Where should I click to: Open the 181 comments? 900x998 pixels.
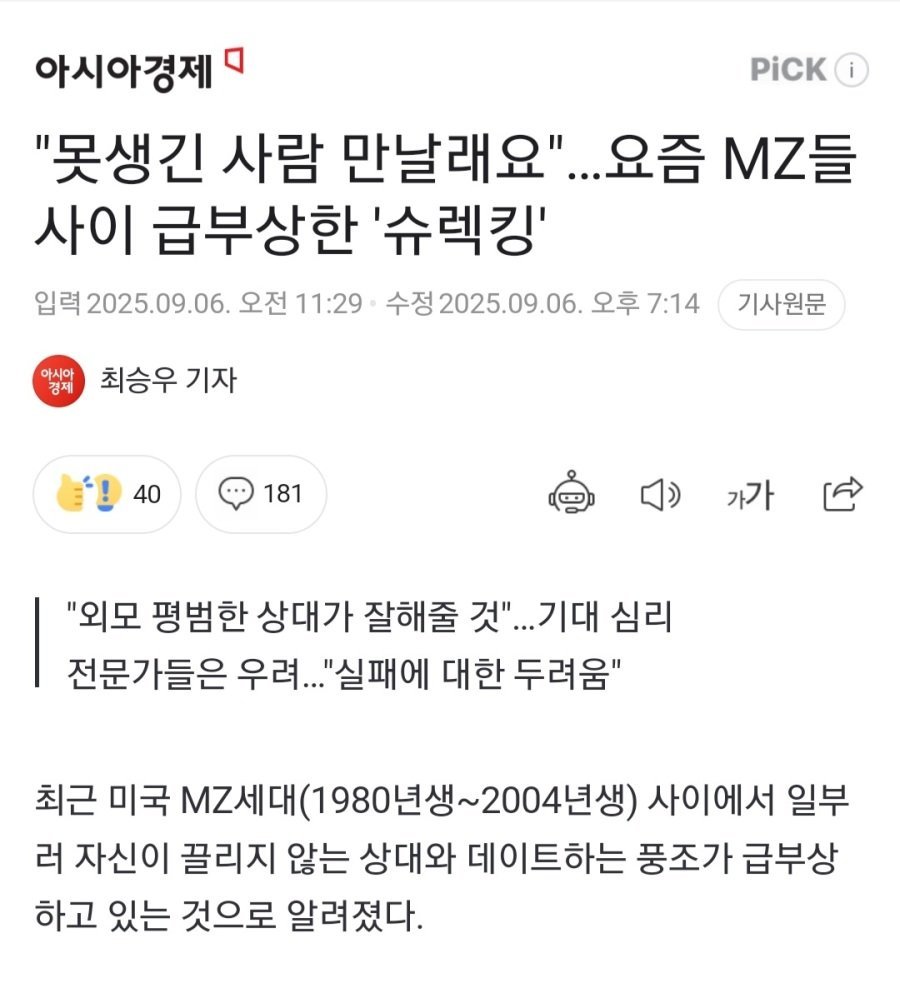pos(261,493)
